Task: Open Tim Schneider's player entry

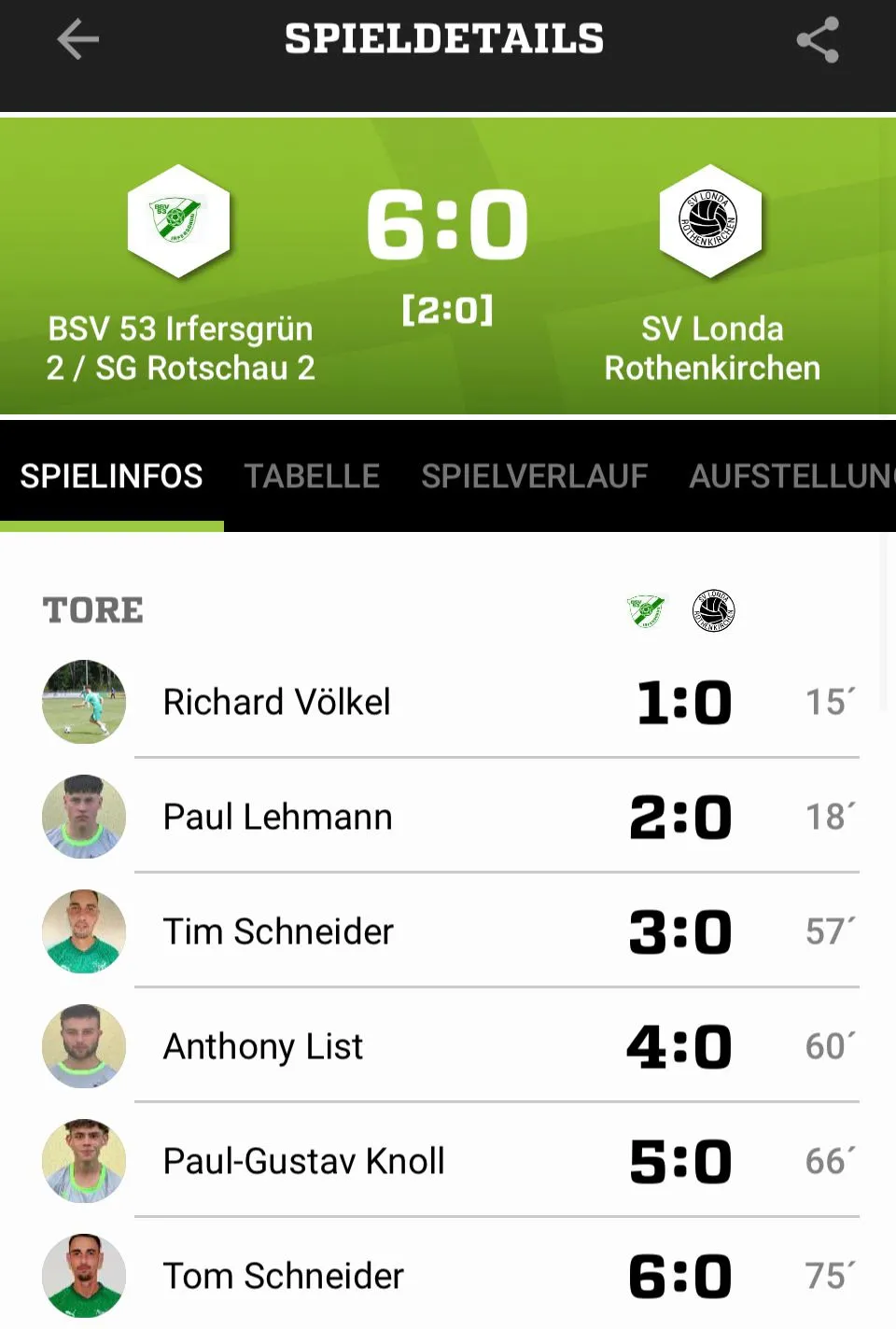Action: coord(278,931)
